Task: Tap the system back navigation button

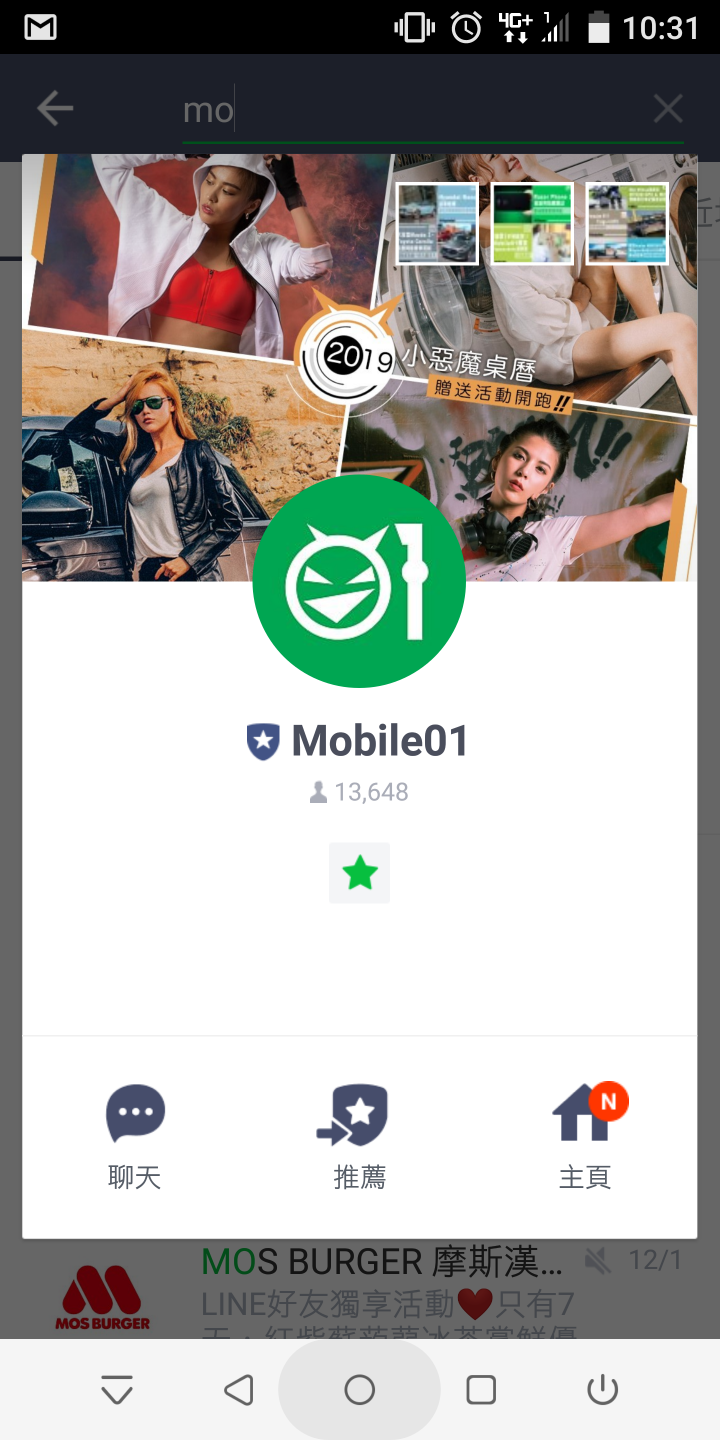Action: (238, 1390)
